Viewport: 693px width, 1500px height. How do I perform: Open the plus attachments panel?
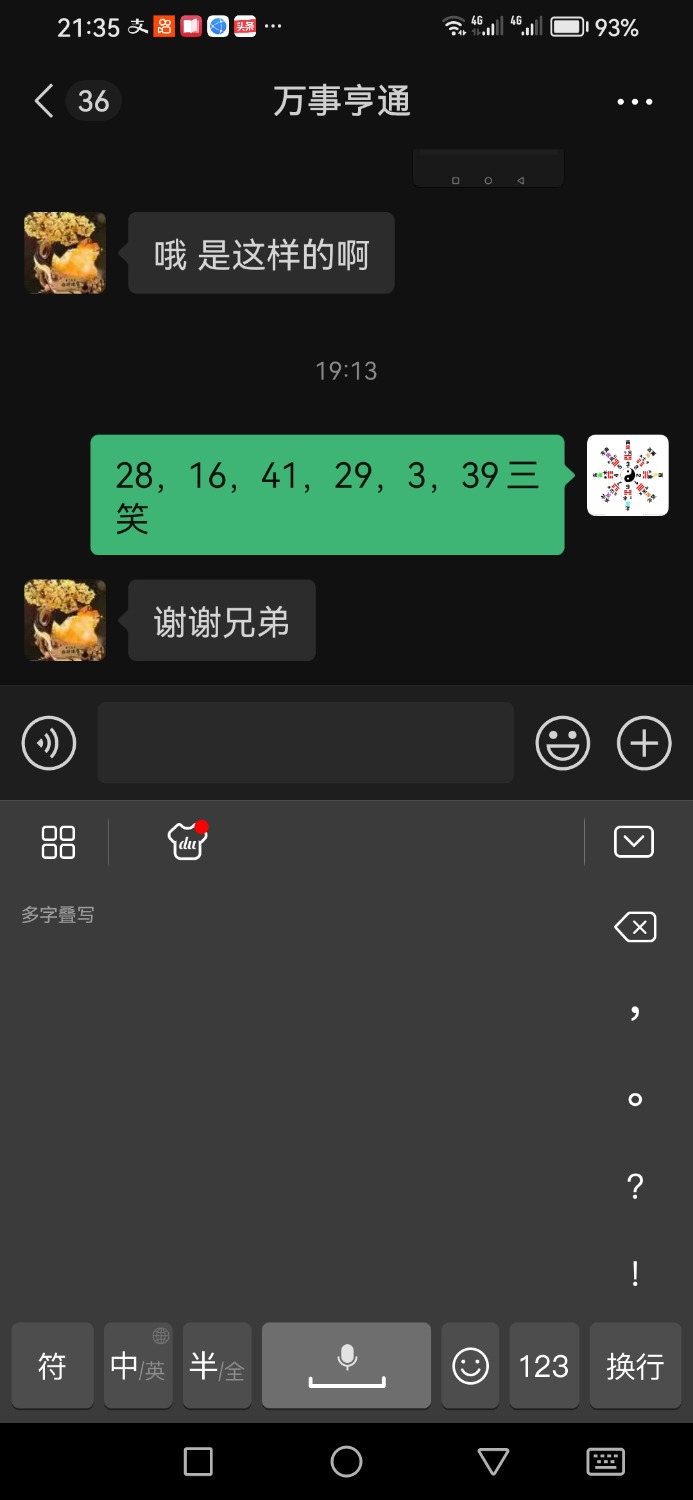click(x=644, y=743)
